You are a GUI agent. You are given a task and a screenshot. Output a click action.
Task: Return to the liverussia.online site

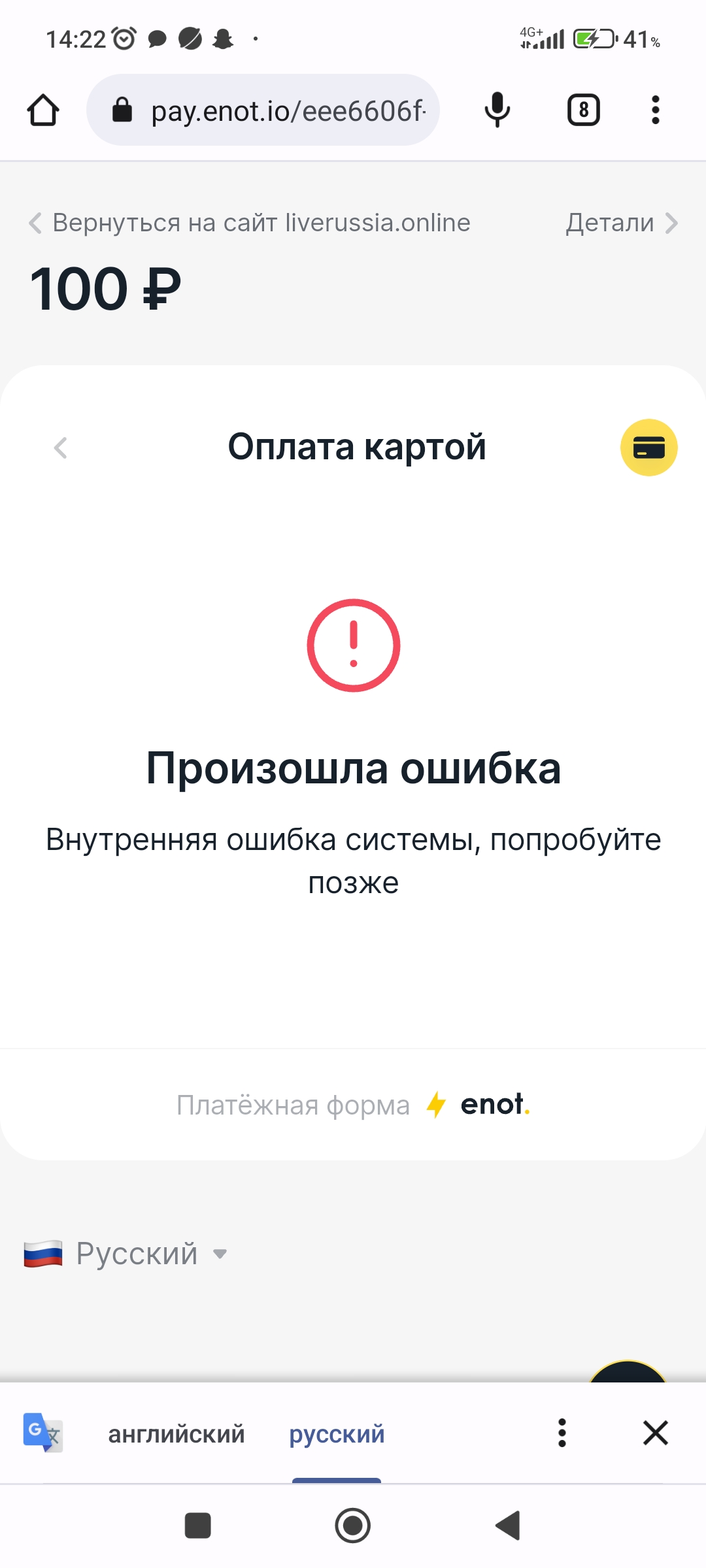click(x=250, y=223)
